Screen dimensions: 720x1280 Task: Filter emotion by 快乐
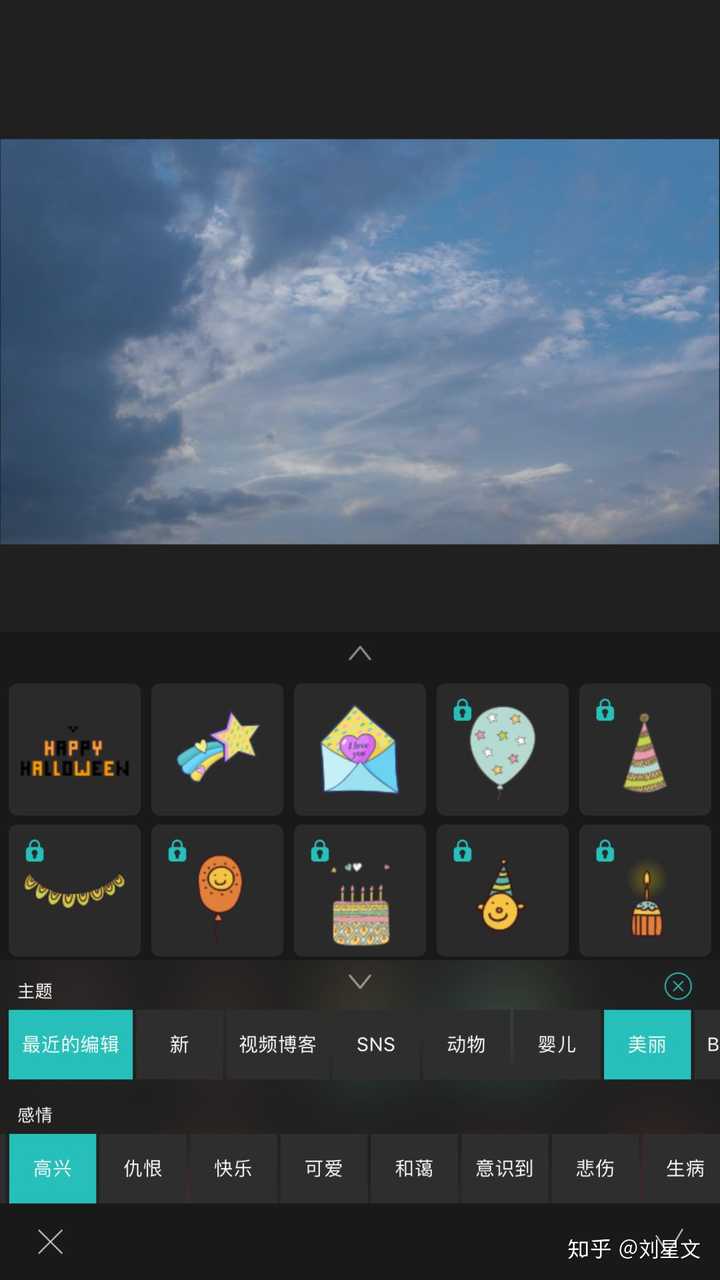click(x=233, y=1168)
